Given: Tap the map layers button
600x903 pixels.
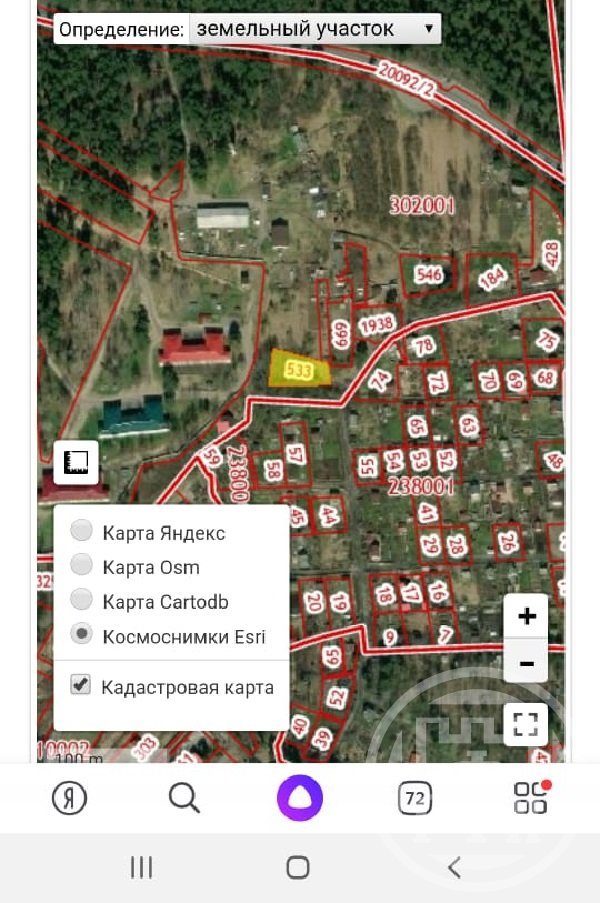Looking at the screenshot, I should (76, 461).
